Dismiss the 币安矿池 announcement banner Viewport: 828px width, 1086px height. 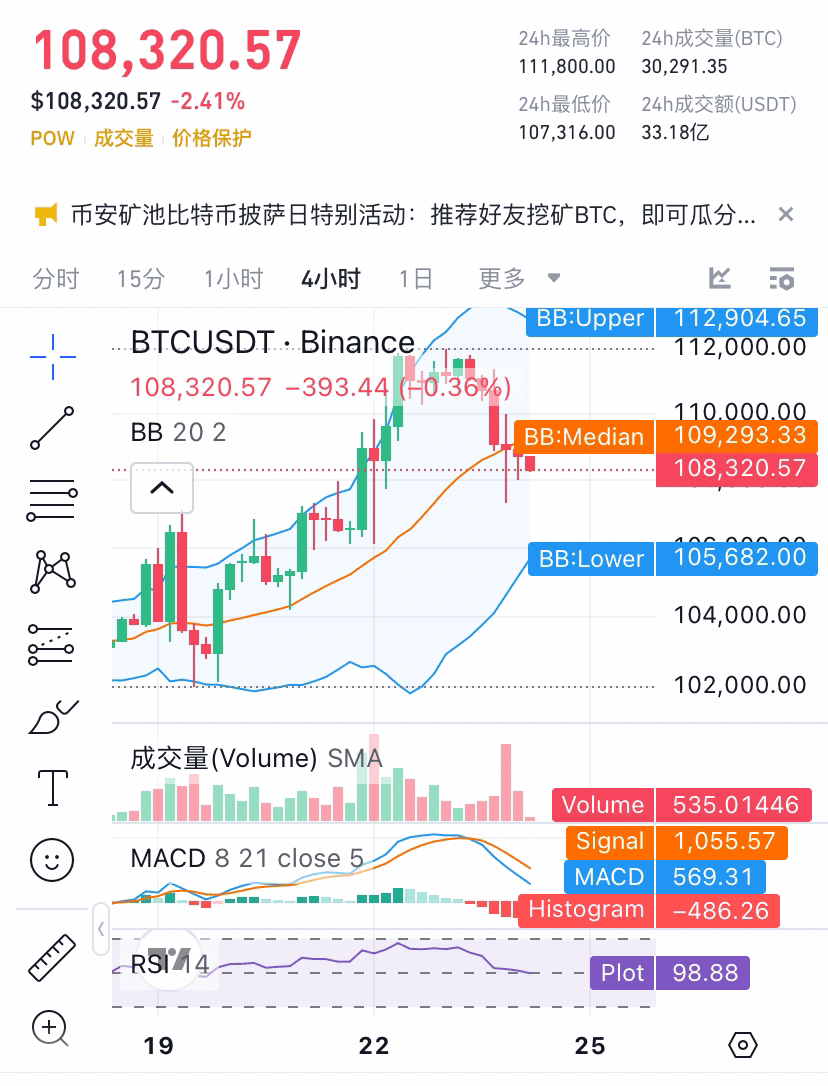click(x=786, y=214)
